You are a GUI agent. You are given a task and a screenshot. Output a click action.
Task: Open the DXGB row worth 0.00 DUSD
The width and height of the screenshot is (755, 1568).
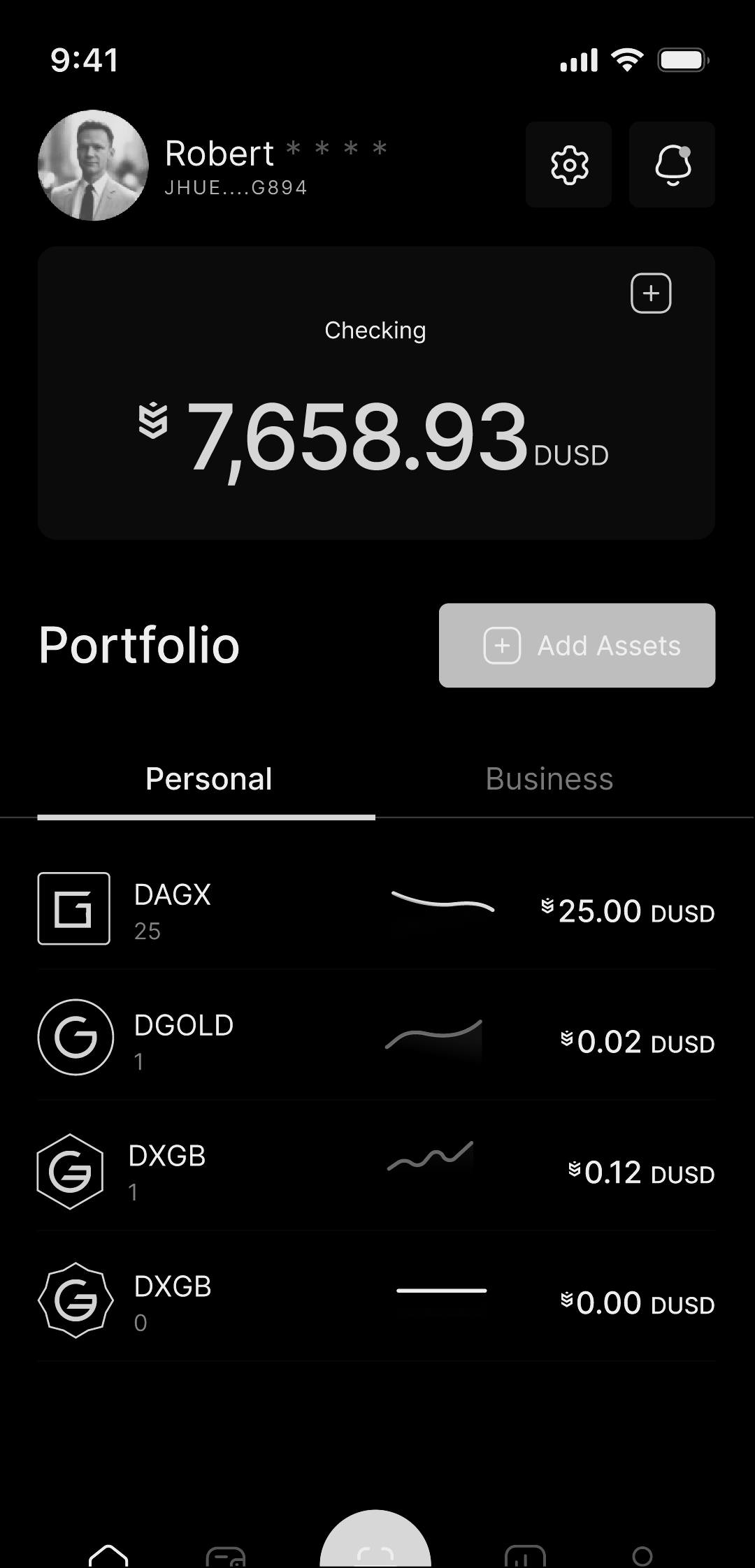[x=376, y=1300]
